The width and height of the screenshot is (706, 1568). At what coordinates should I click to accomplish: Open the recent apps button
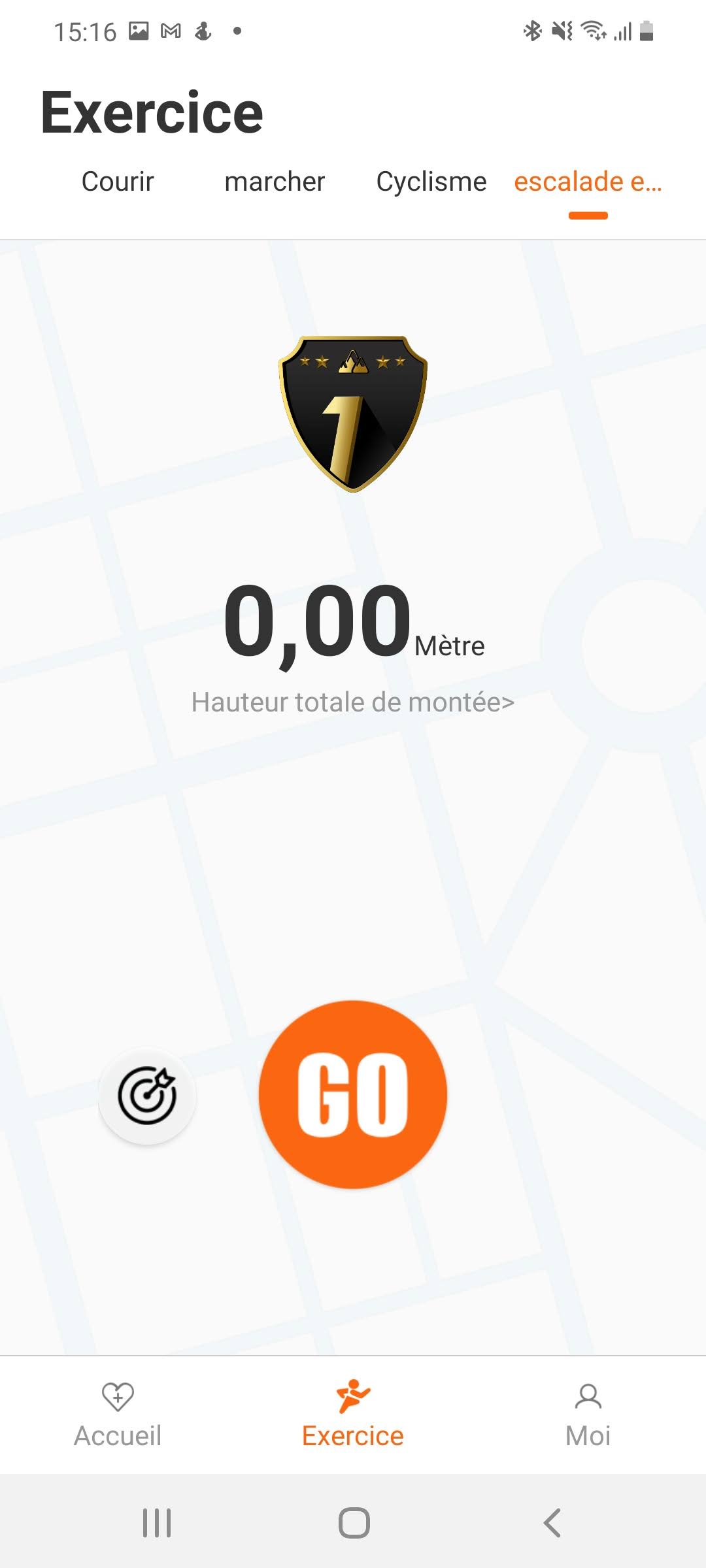pyautogui.click(x=157, y=1522)
